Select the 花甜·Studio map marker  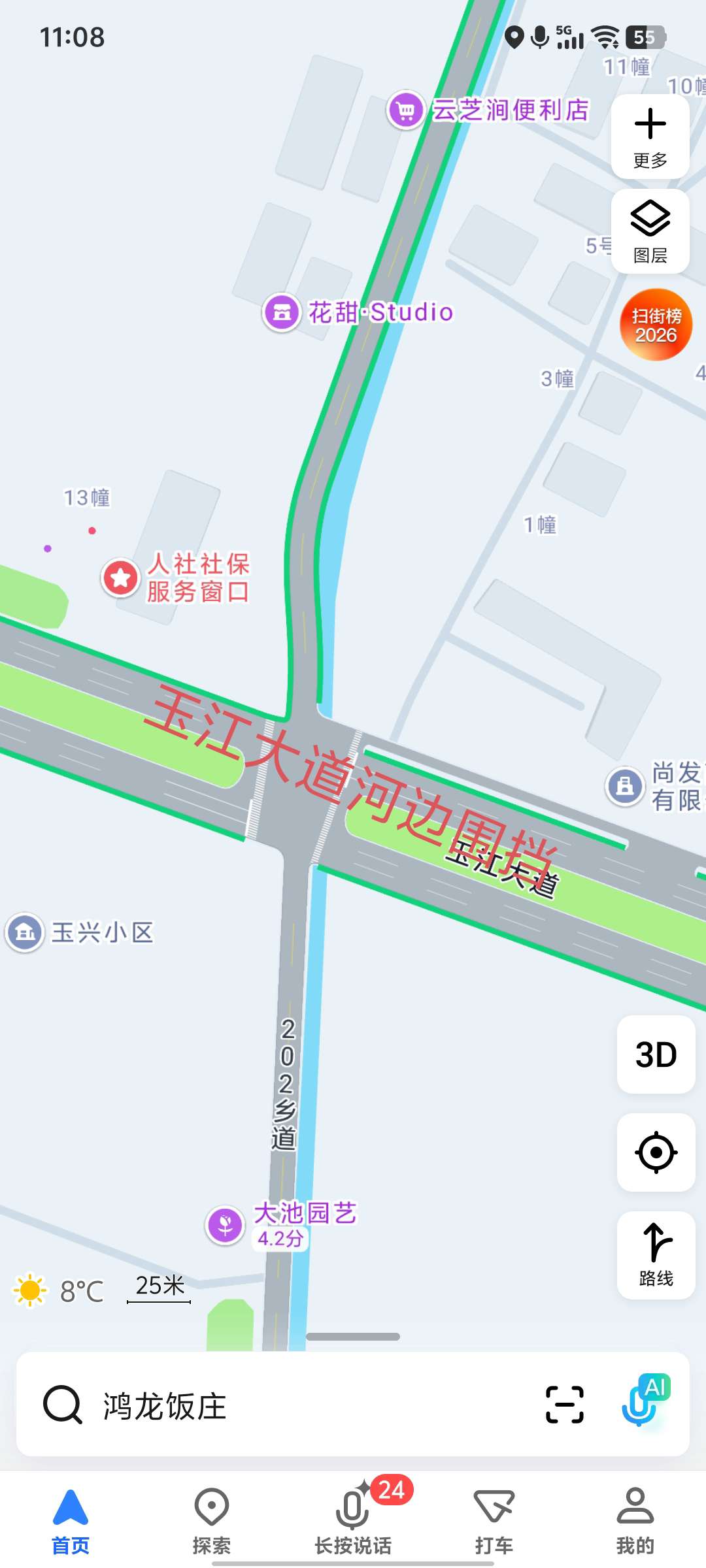(282, 312)
